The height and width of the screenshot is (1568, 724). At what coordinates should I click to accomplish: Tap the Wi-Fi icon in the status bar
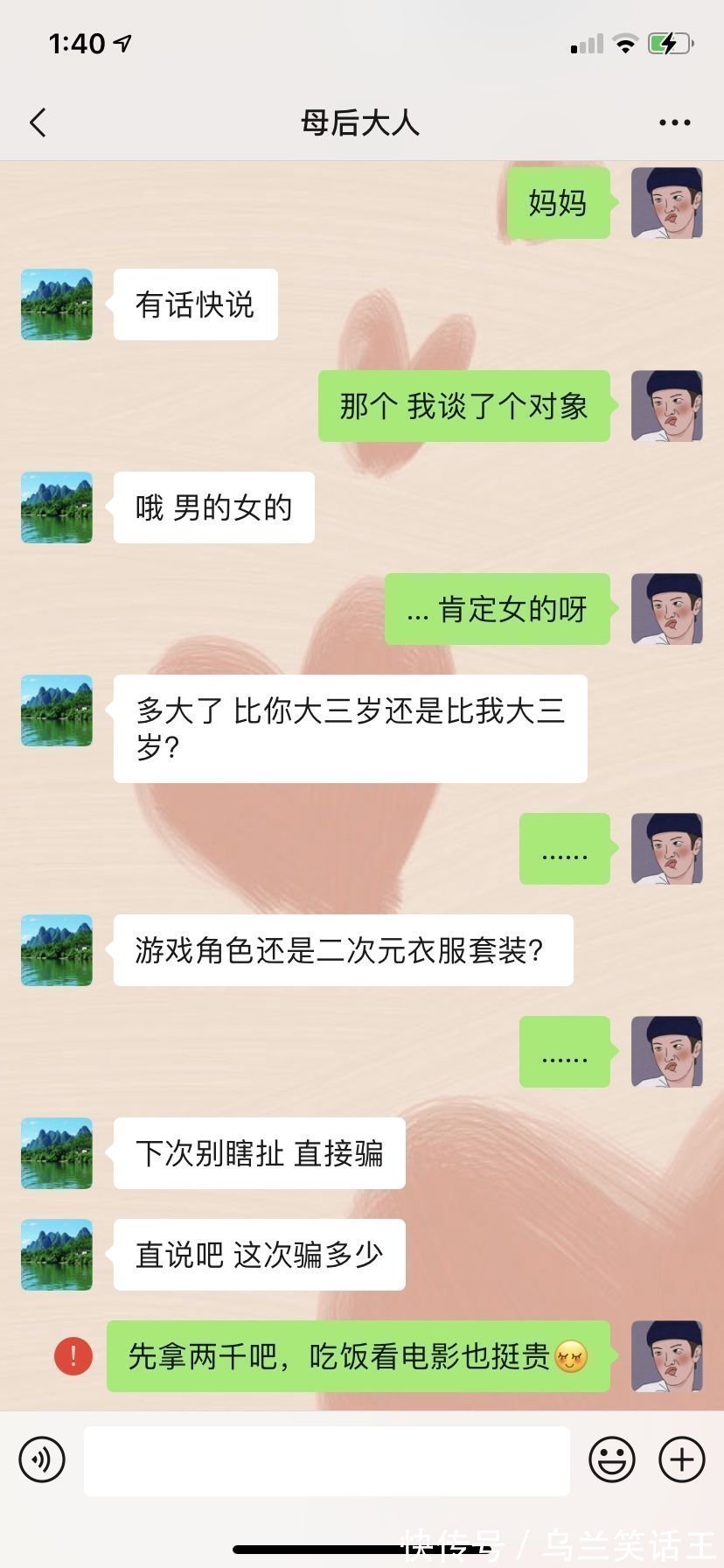[626, 42]
